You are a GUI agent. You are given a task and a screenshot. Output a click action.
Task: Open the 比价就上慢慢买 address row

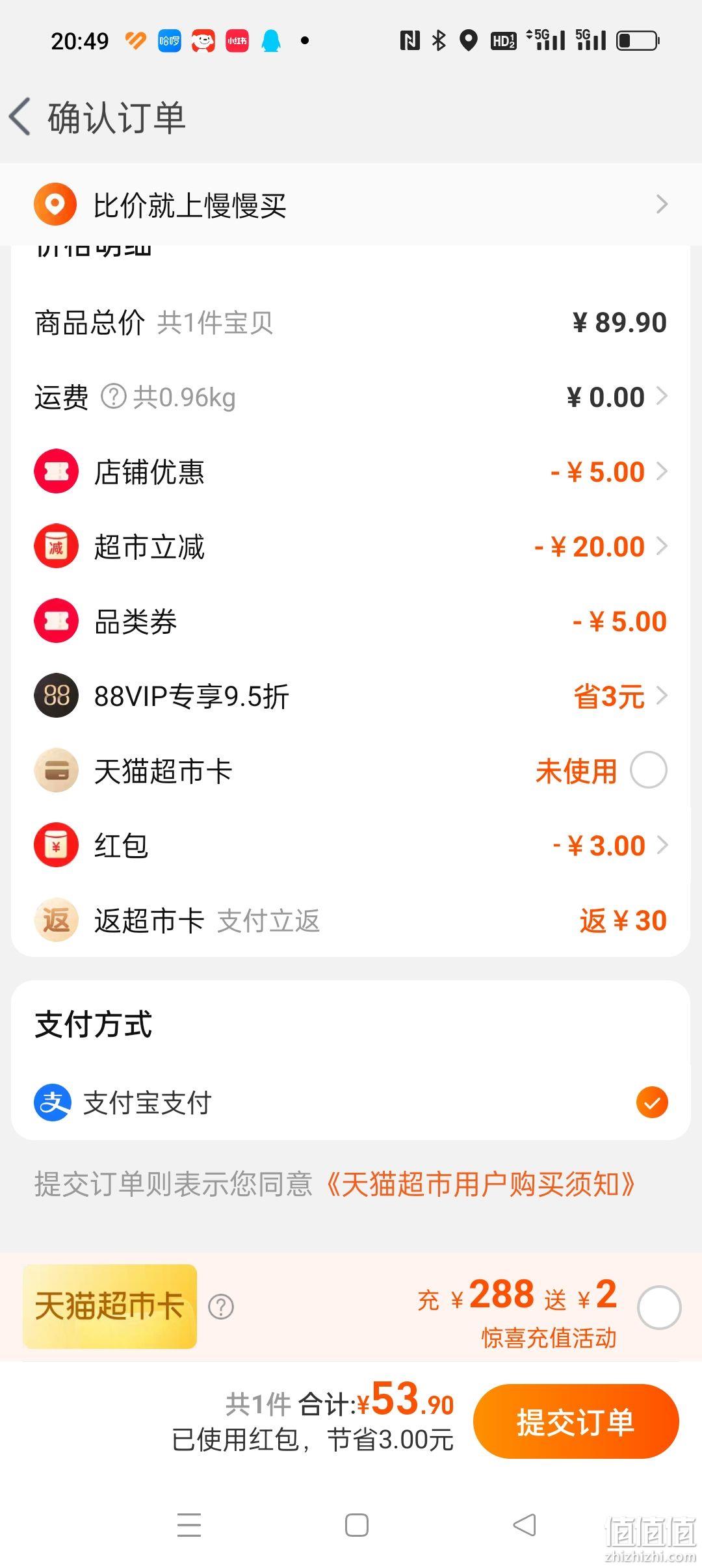(x=351, y=205)
